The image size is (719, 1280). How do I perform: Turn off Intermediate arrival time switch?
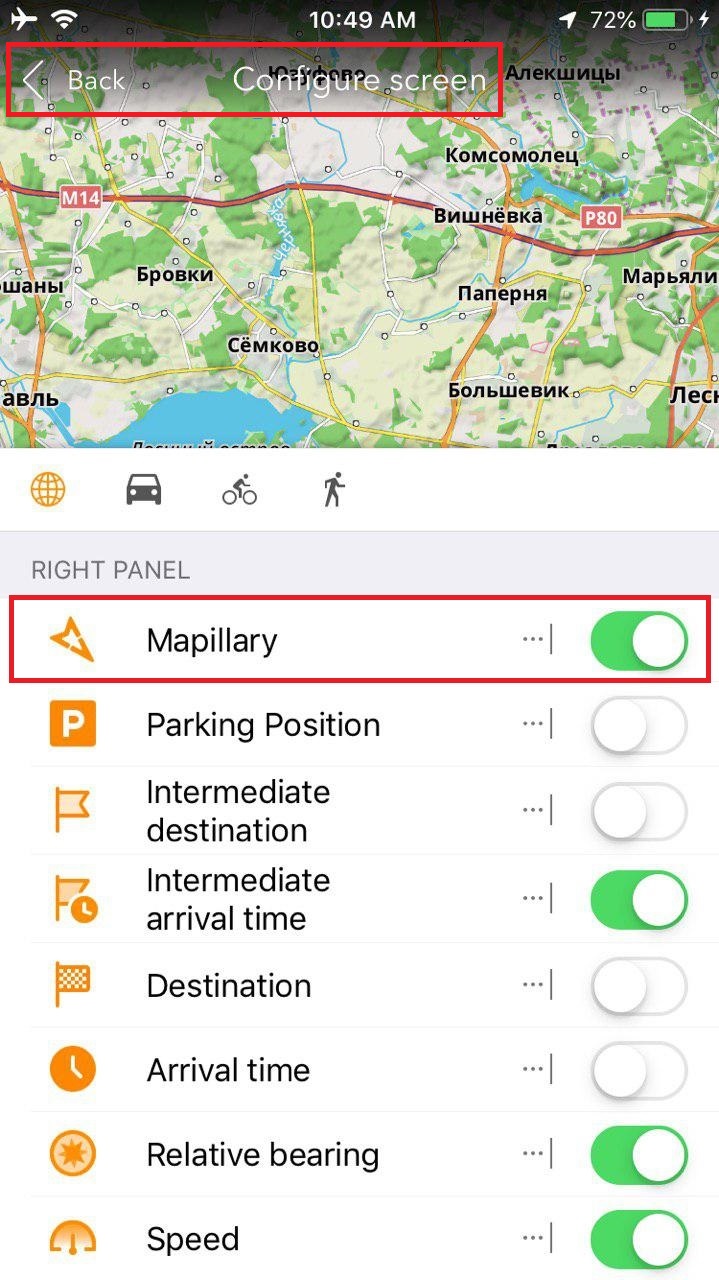[x=638, y=899]
